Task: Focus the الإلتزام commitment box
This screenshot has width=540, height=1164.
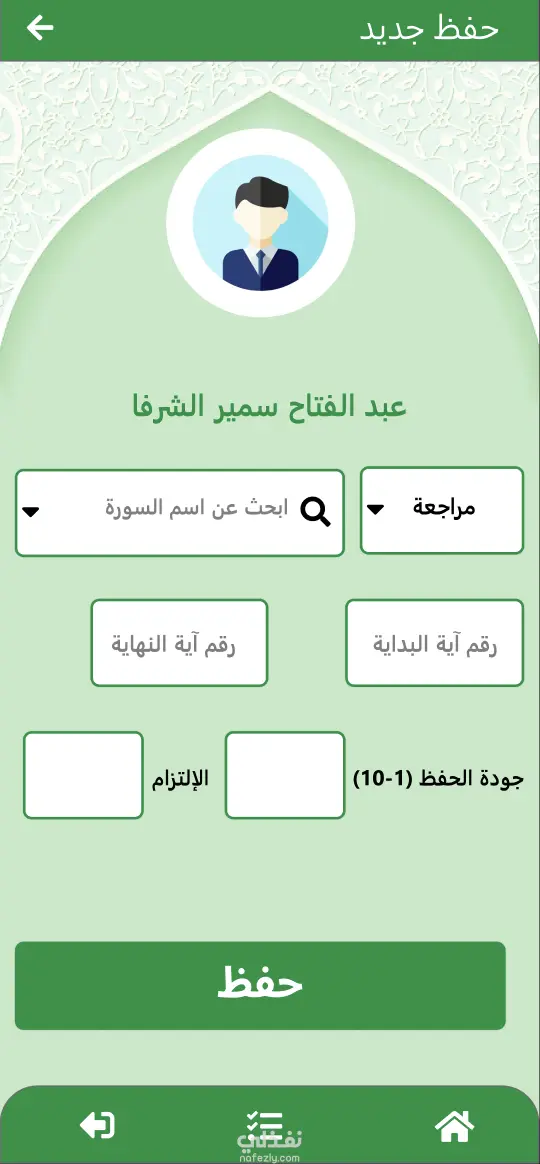Action: 83,775
